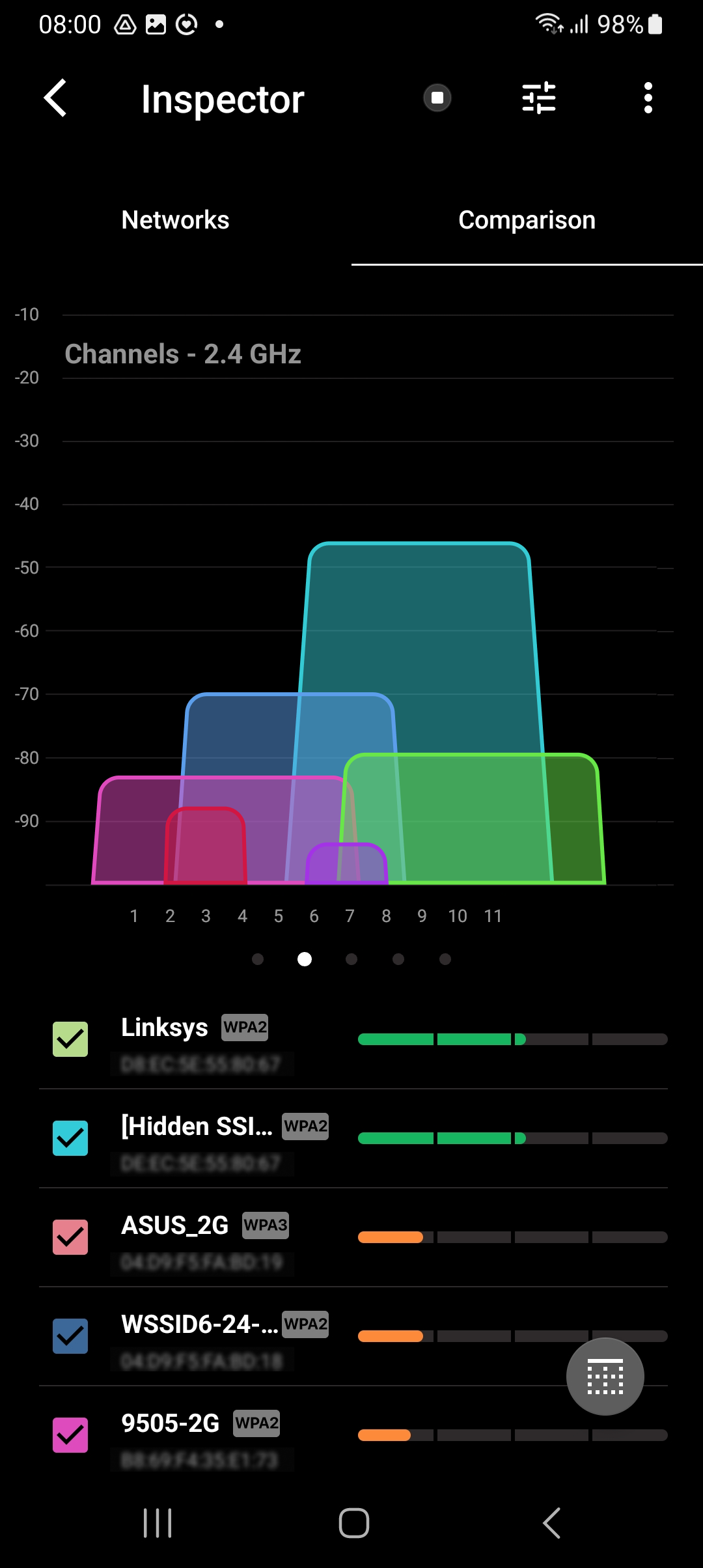This screenshot has width=703, height=1568.
Task: Stop the Wi-Fi scan
Action: (437, 98)
